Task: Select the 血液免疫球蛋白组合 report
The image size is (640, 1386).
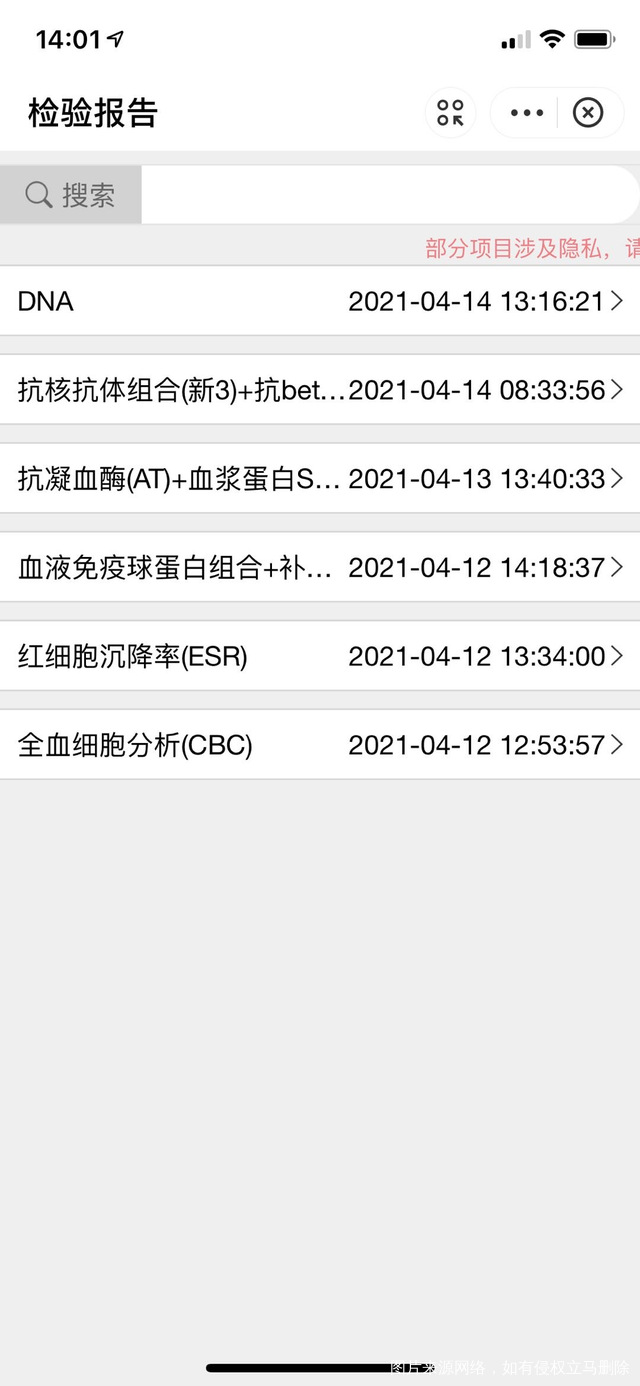Action: [320, 568]
